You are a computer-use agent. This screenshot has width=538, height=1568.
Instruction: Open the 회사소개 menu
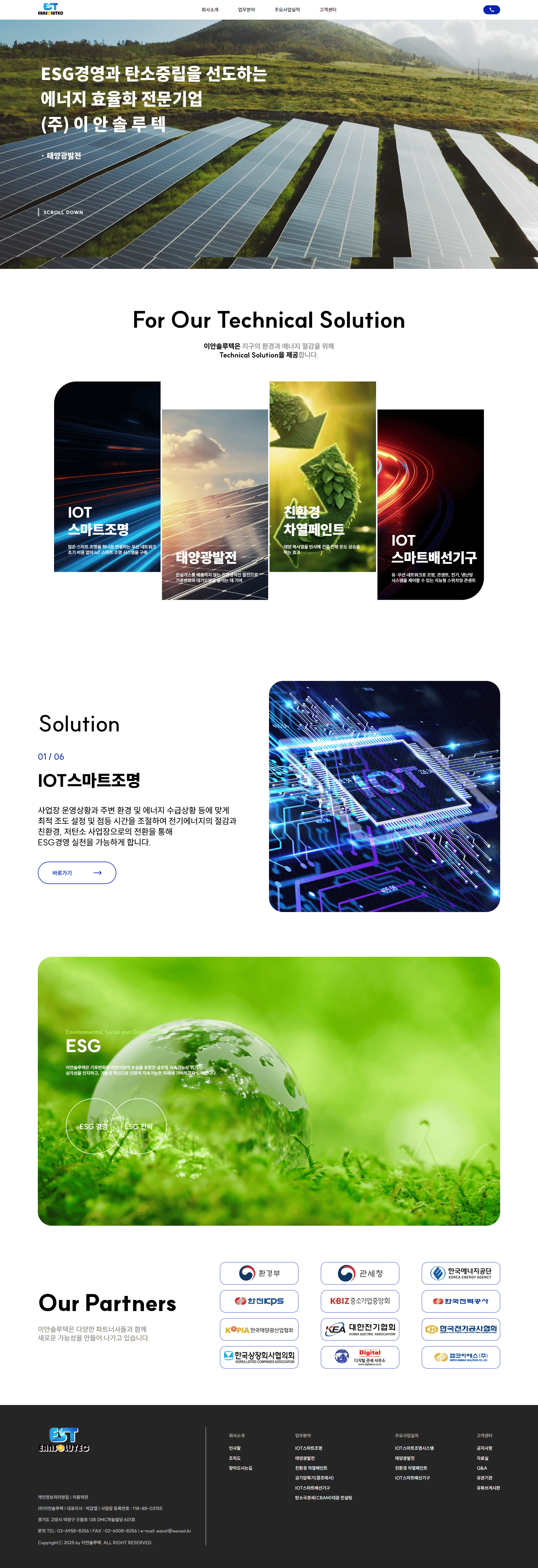tap(210, 10)
